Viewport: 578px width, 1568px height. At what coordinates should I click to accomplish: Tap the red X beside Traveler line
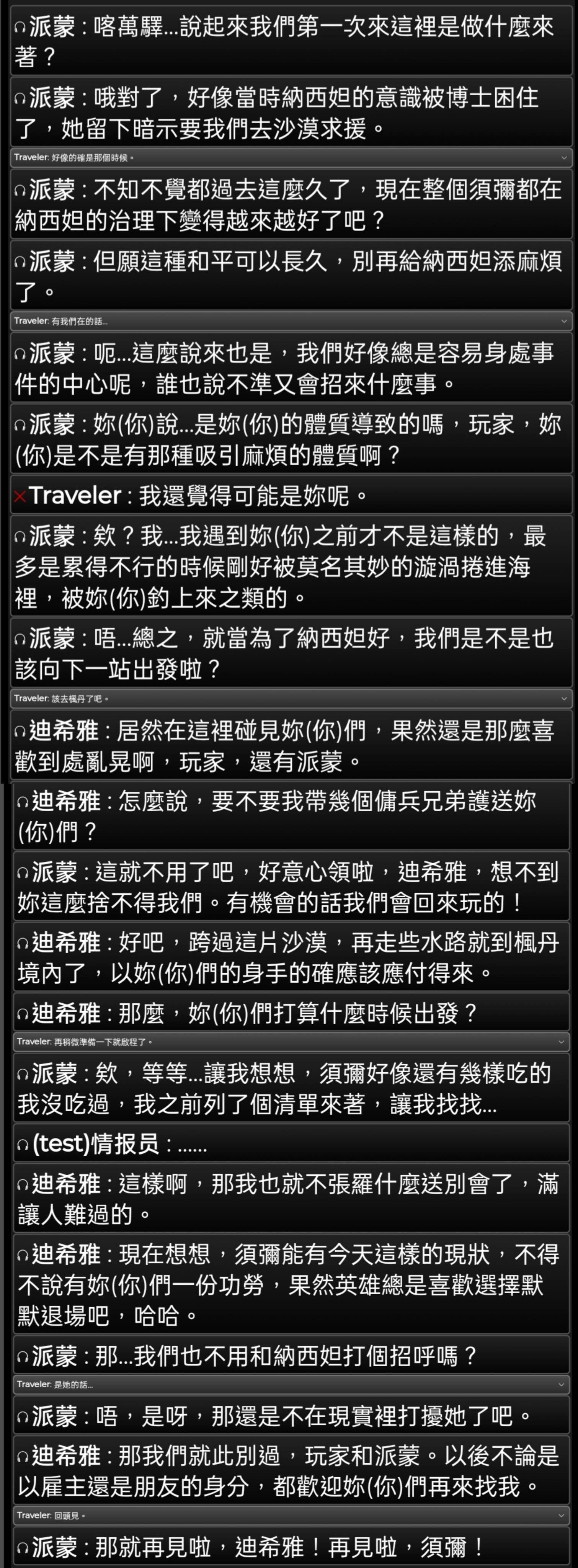click(20, 497)
